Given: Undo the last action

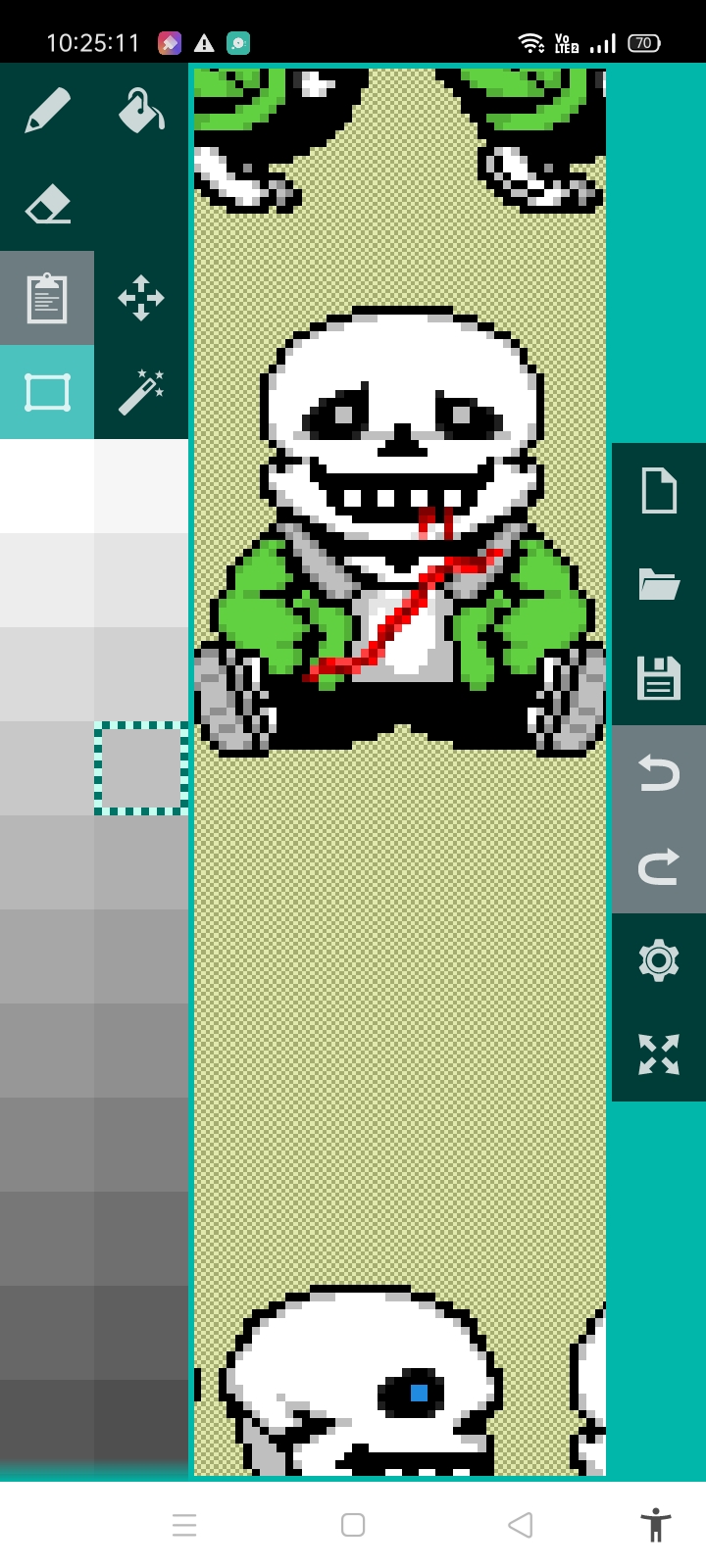Looking at the screenshot, I should tap(659, 772).
